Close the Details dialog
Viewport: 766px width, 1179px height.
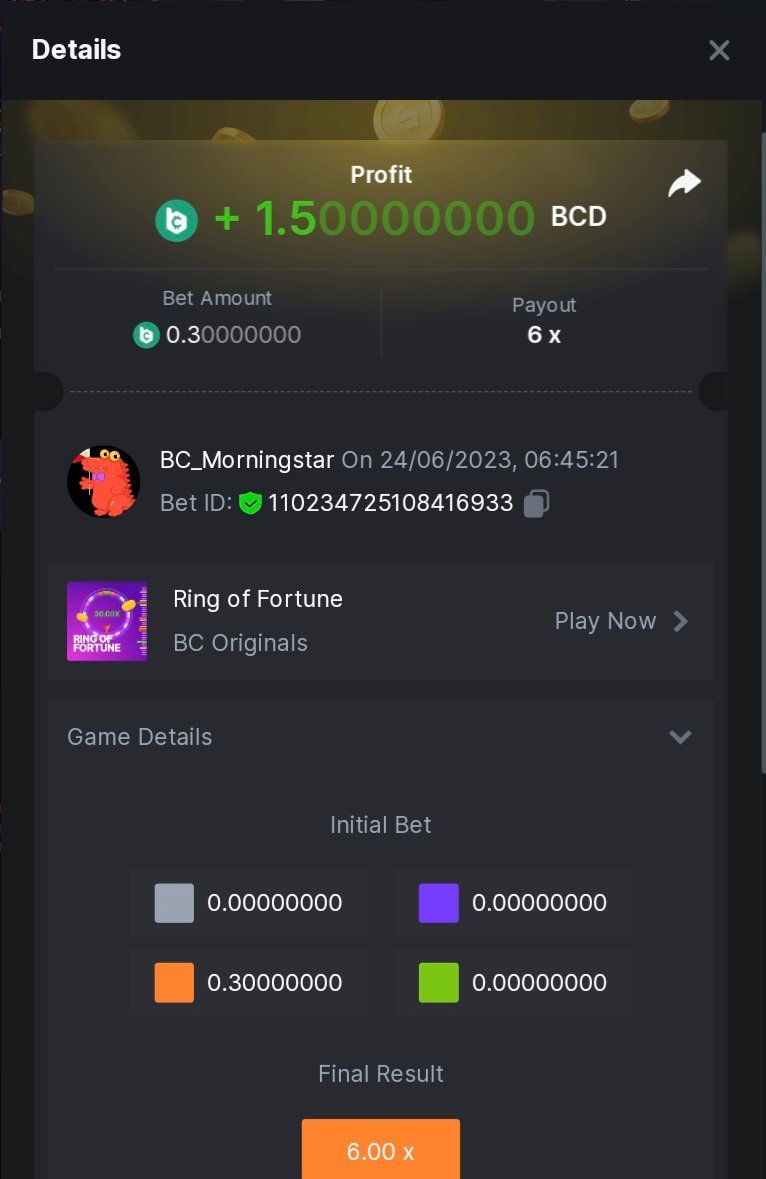[719, 50]
